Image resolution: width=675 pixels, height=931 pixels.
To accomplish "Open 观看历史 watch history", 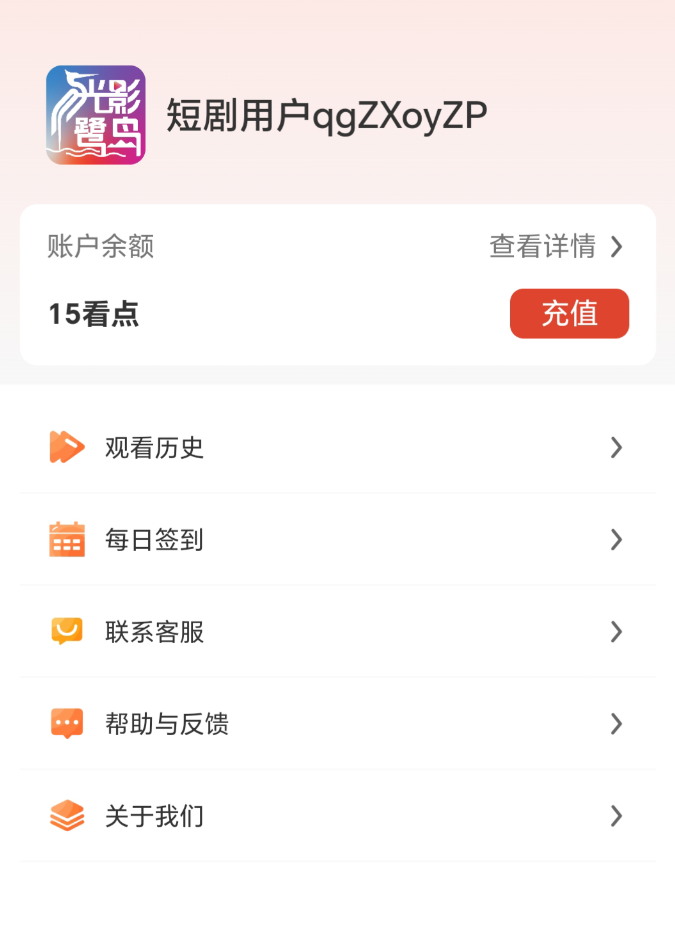I will coord(337,447).
